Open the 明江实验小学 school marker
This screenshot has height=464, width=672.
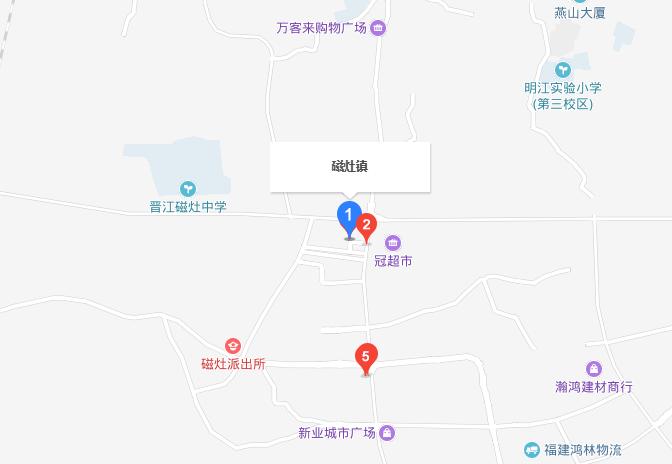[x=564, y=68]
